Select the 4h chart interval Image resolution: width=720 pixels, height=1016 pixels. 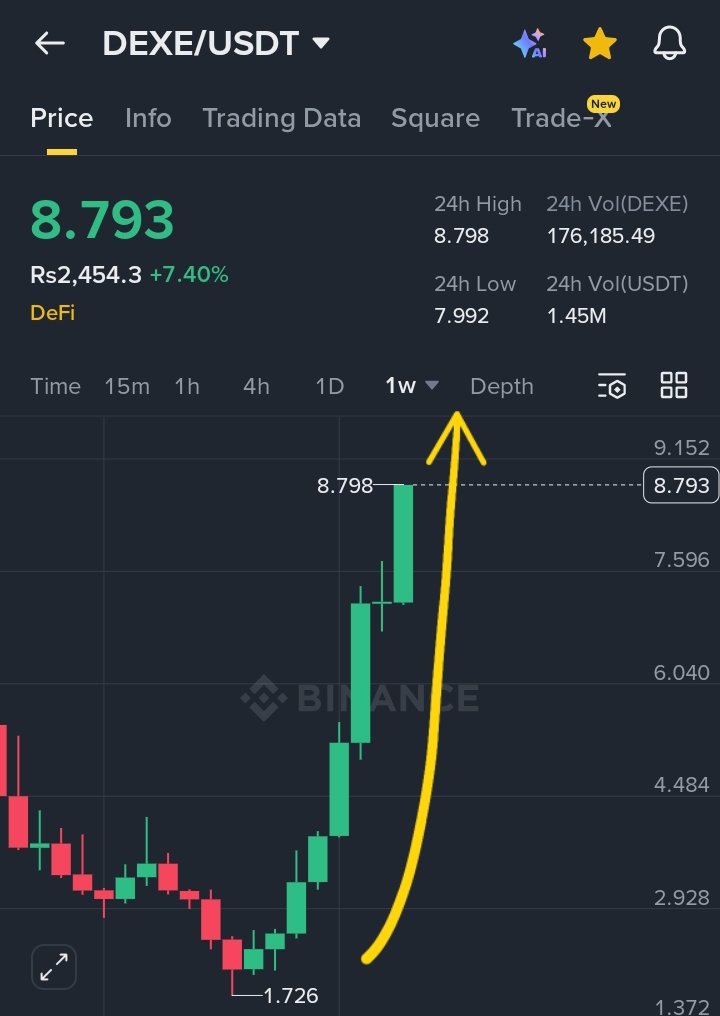[256, 386]
